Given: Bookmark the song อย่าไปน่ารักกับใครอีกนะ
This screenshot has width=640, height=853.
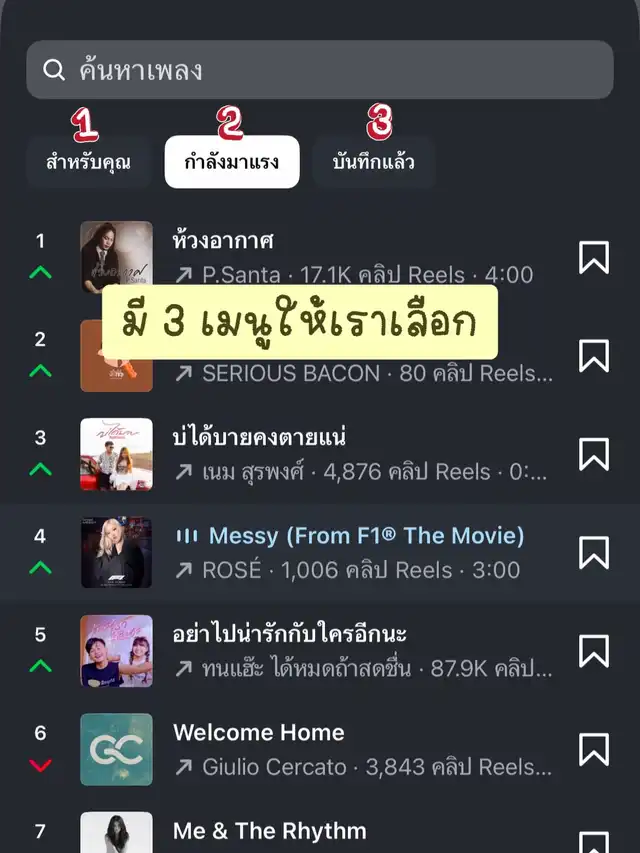Looking at the screenshot, I should (594, 651).
